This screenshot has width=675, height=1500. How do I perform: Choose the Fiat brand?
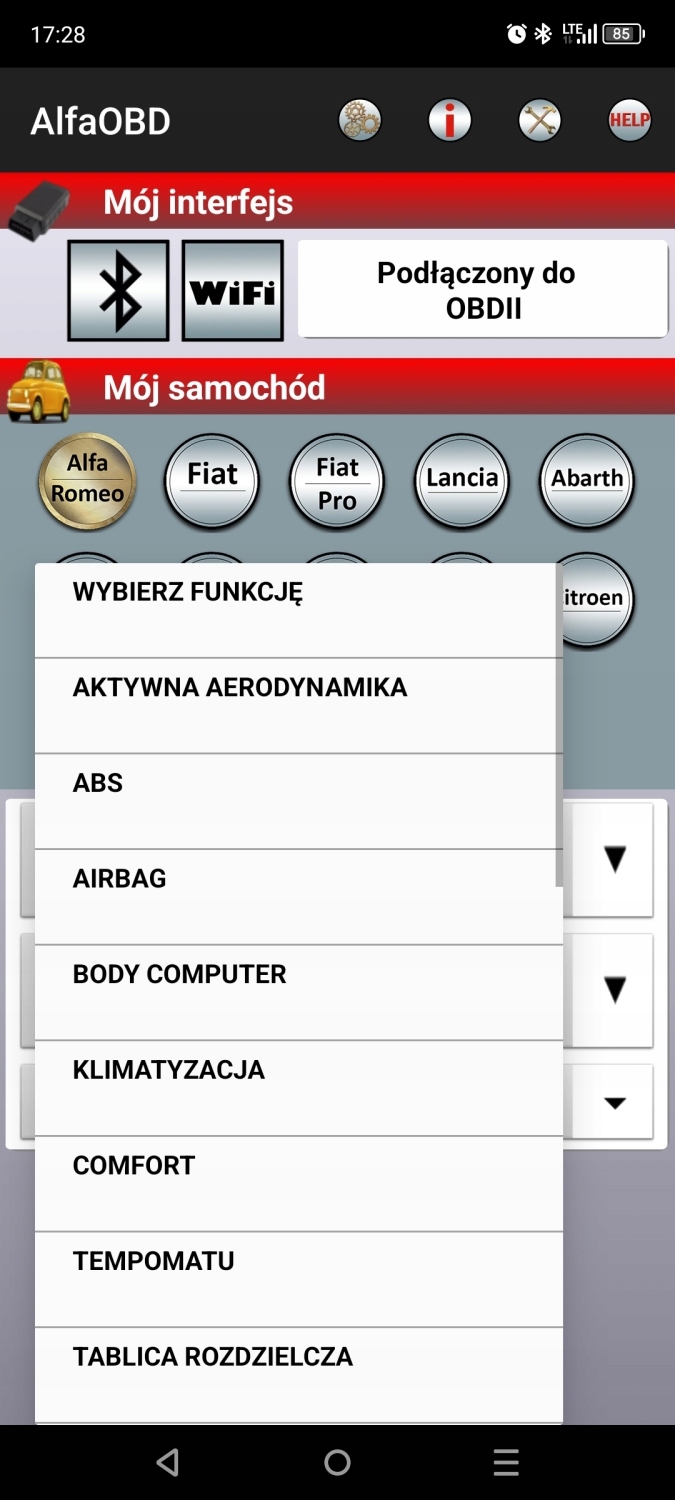point(212,480)
